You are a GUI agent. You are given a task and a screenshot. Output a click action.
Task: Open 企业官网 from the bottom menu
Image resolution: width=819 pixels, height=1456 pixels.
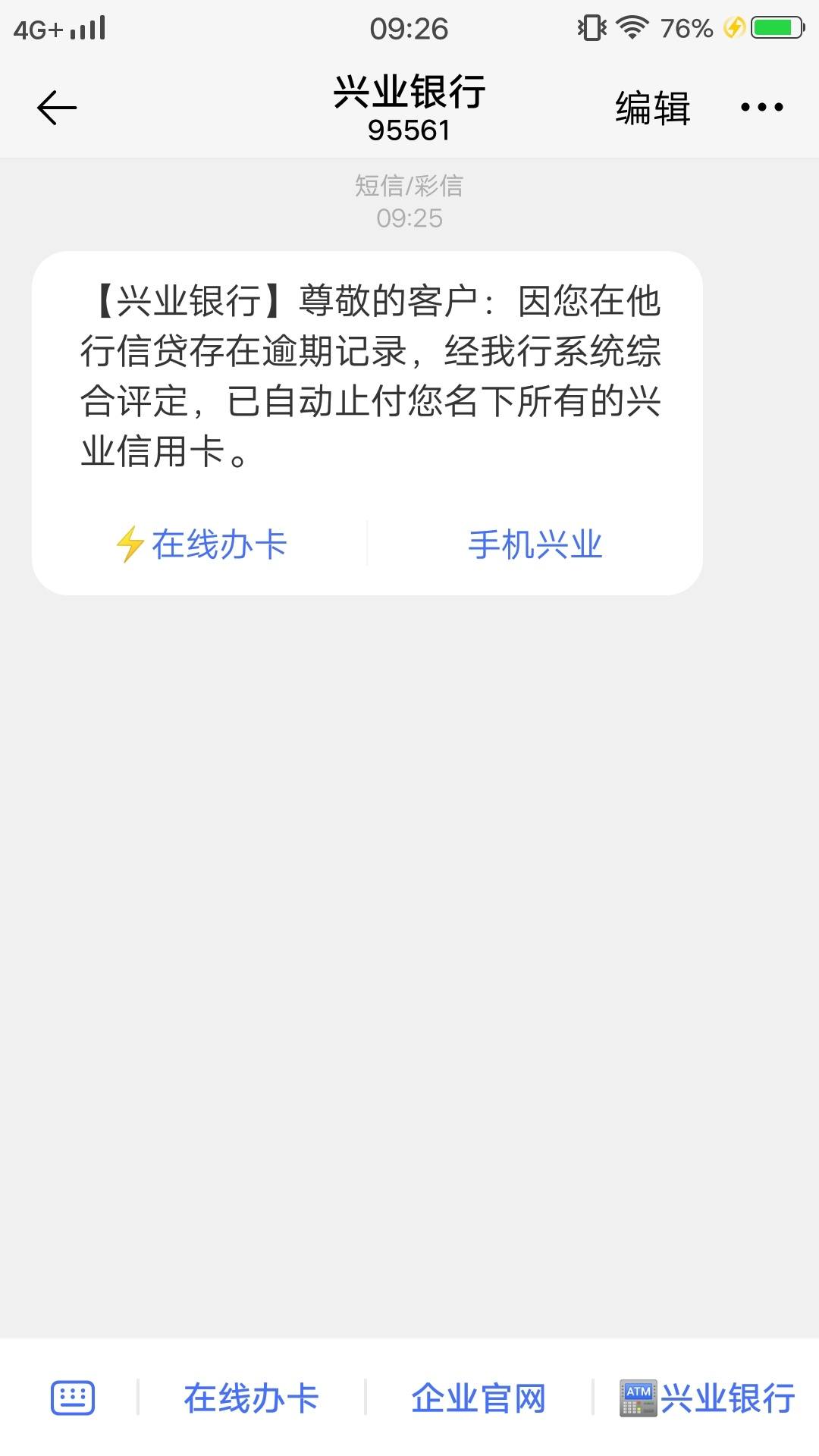(x=479, y=1398)
